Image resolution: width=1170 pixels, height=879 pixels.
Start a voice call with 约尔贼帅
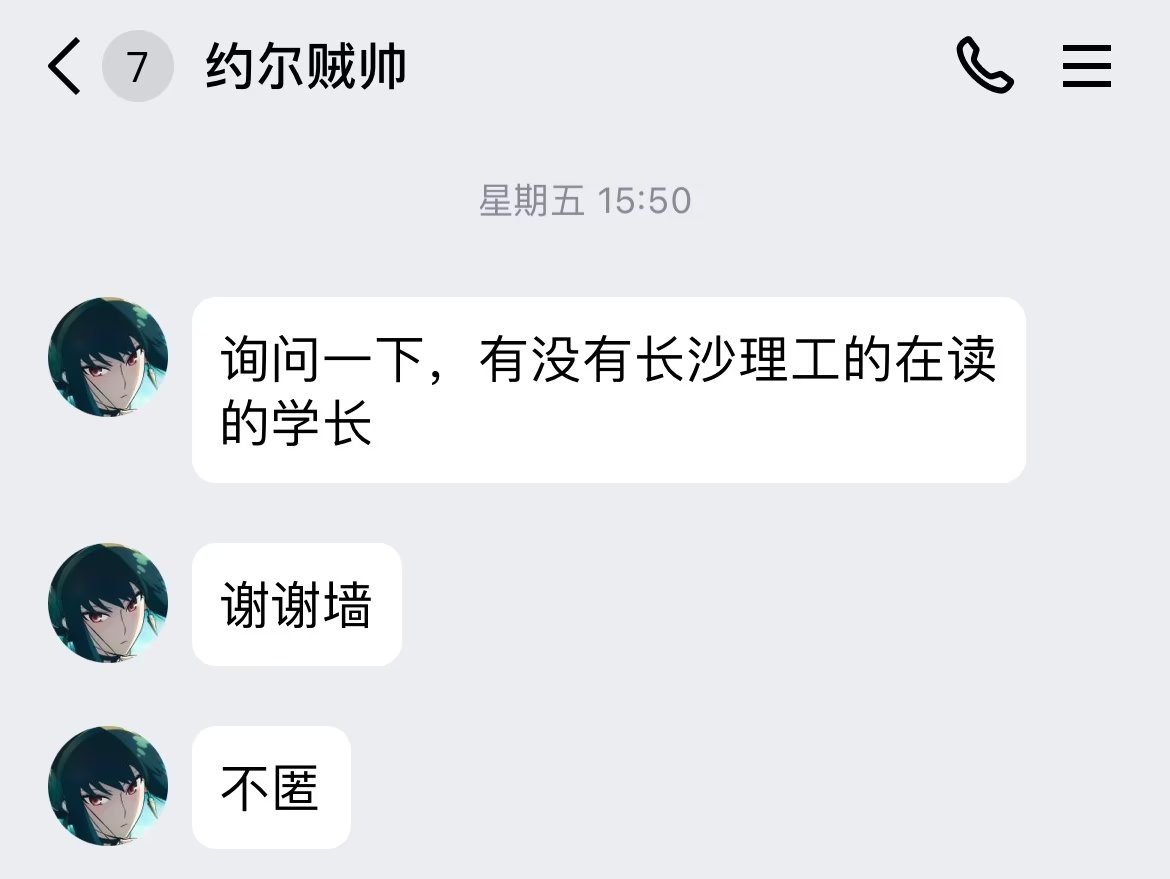[x=985, y=67]
